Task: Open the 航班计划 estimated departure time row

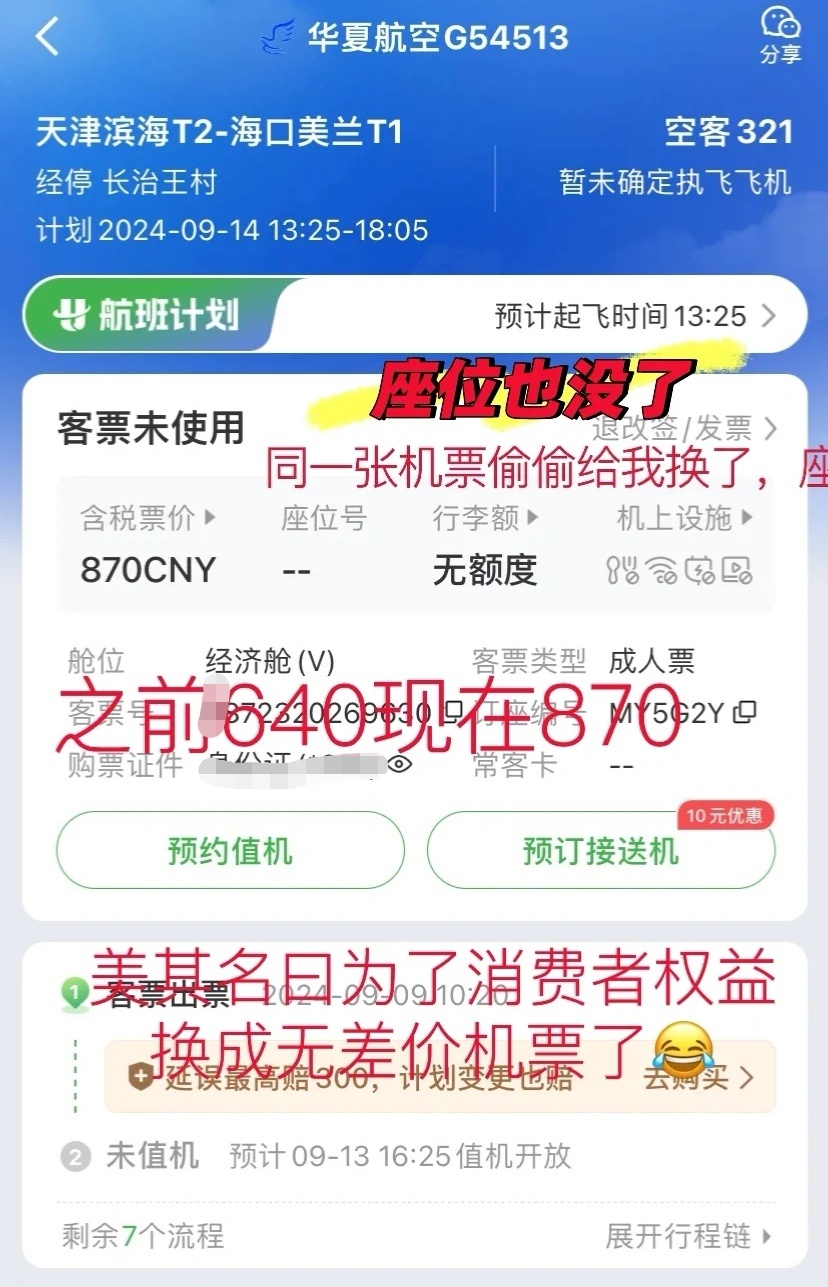Action: 634,317
